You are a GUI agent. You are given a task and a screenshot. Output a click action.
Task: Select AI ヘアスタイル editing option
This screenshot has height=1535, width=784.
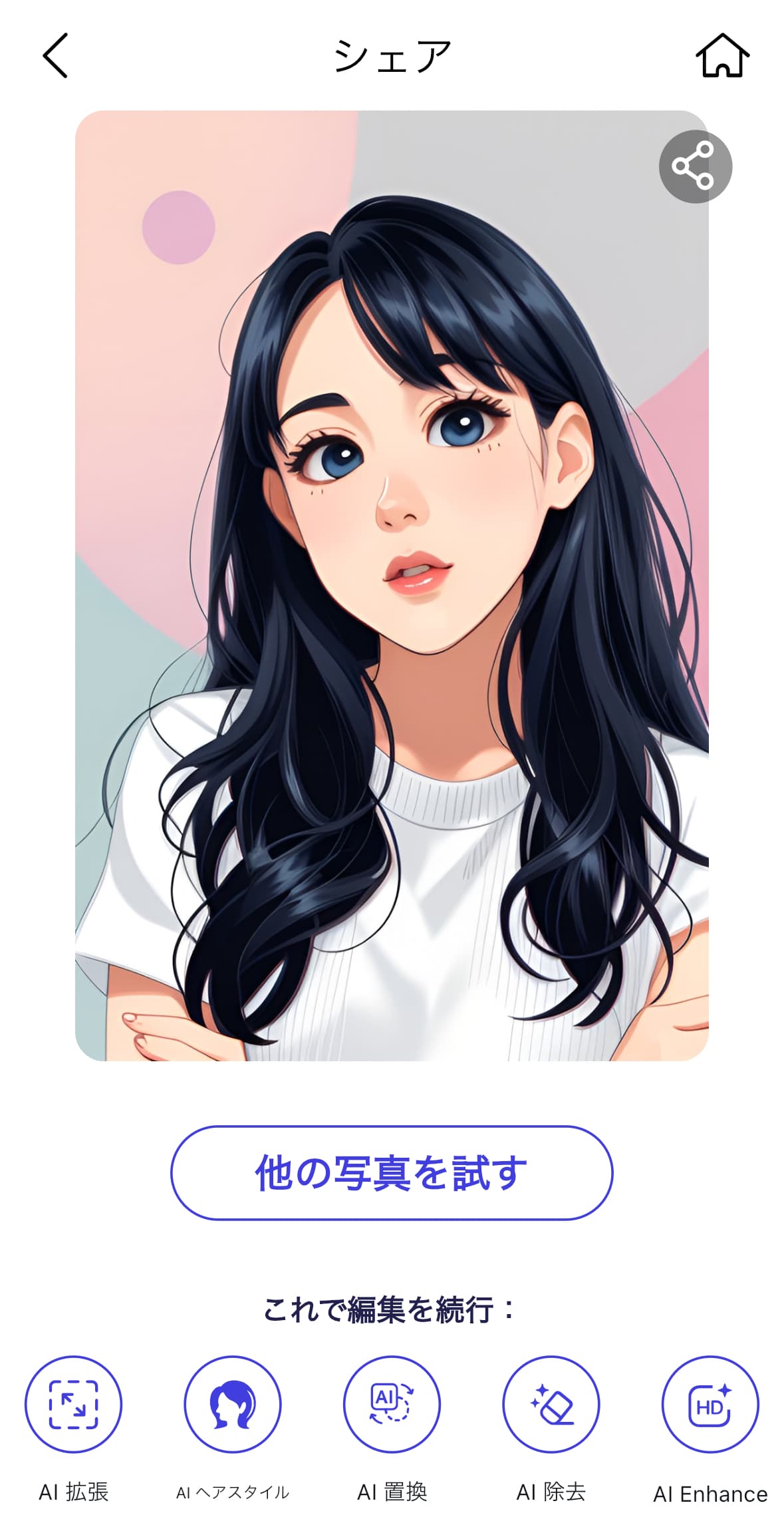pyautogui.click(x=233, y=1404)
